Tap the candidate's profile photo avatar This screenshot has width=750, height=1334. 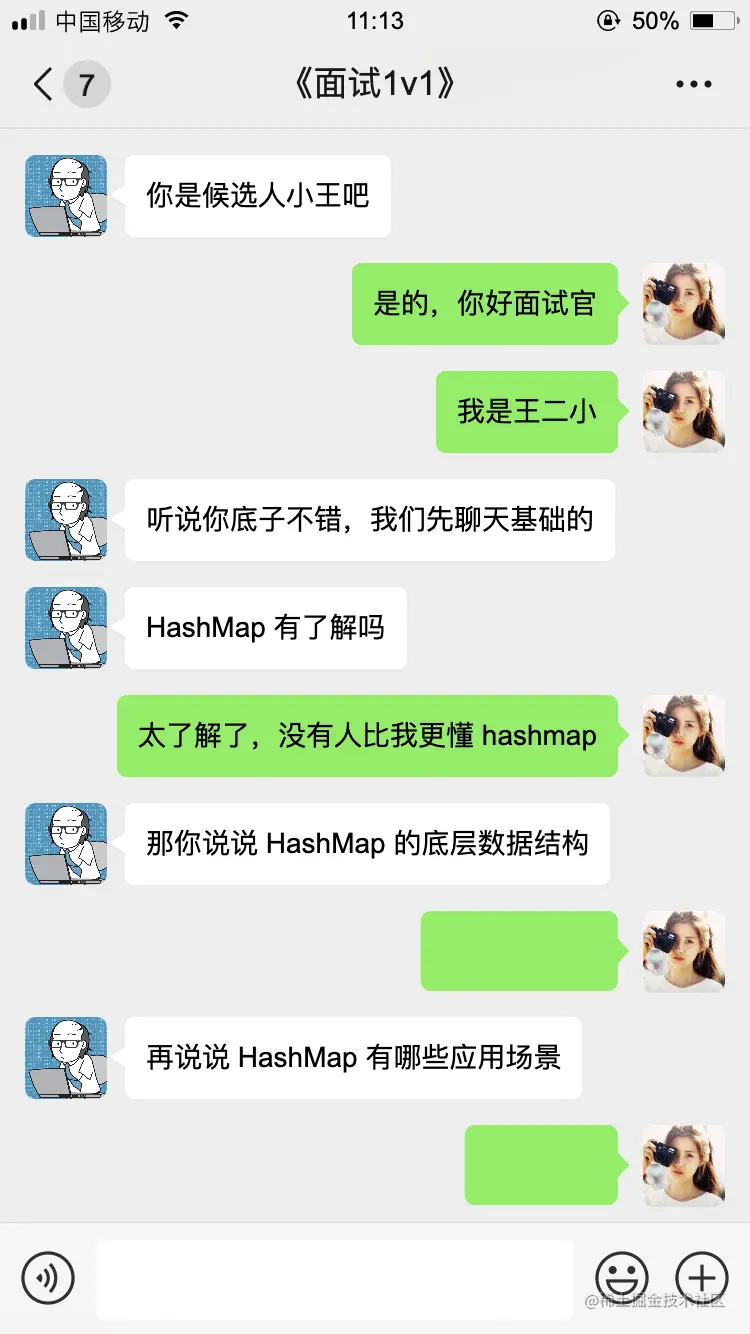(x=684, y=304)
